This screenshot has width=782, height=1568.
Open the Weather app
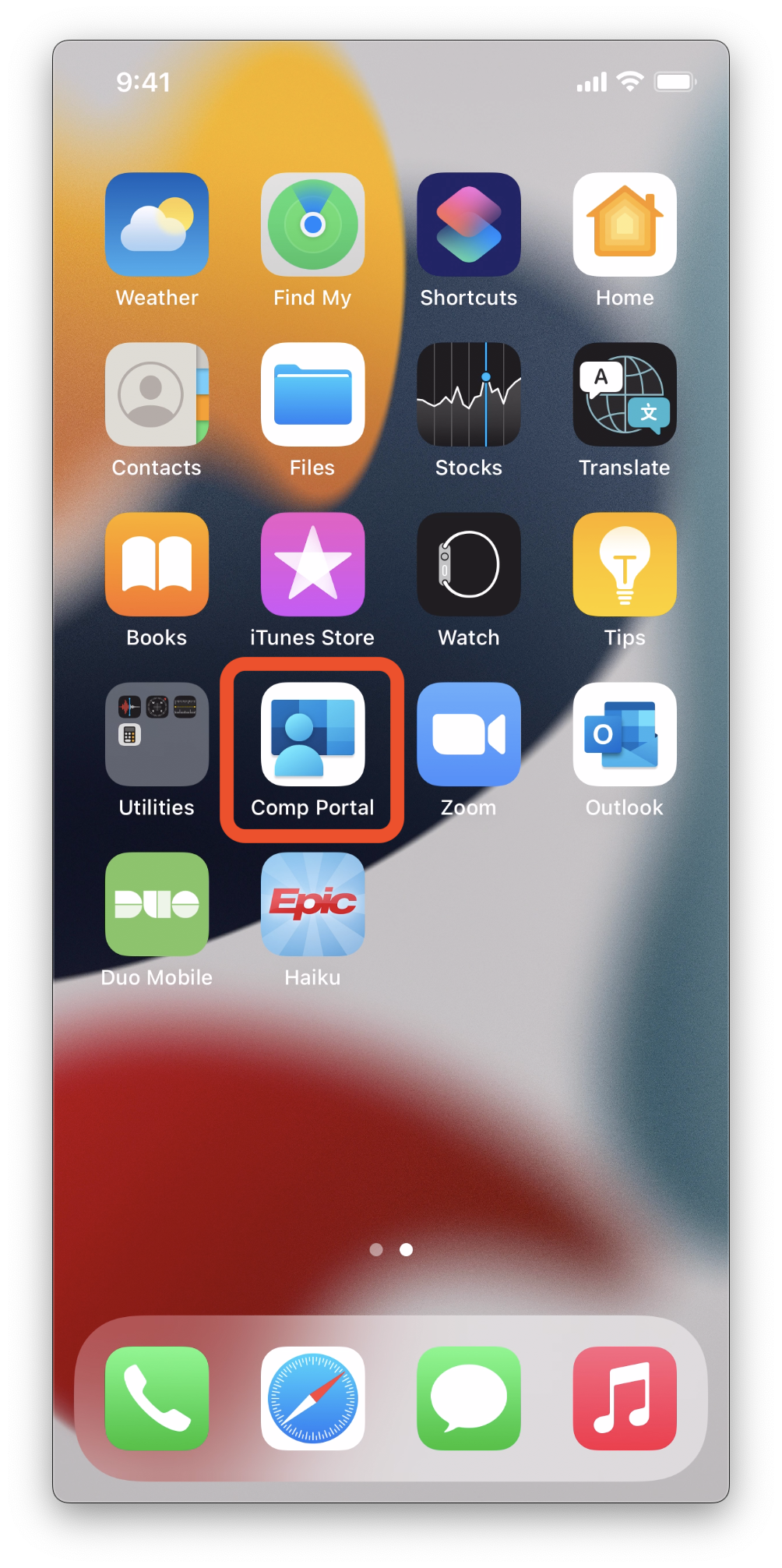157,224
